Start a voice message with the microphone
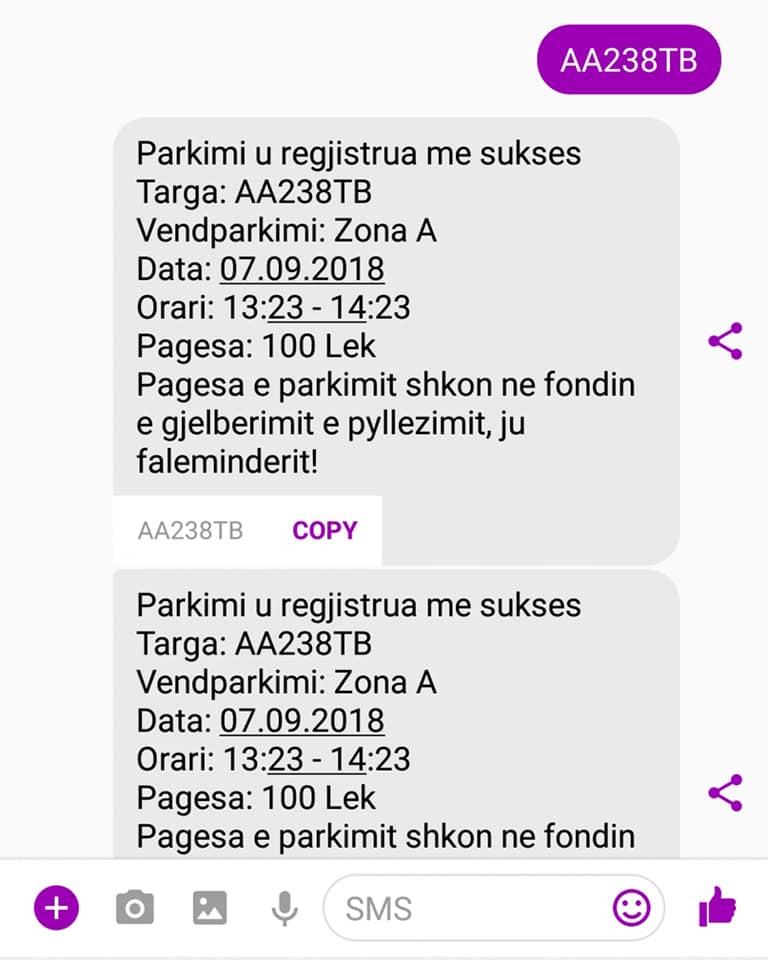Viewport: 768px width, 960px height. pyautogui.click(x=285, y=908)
